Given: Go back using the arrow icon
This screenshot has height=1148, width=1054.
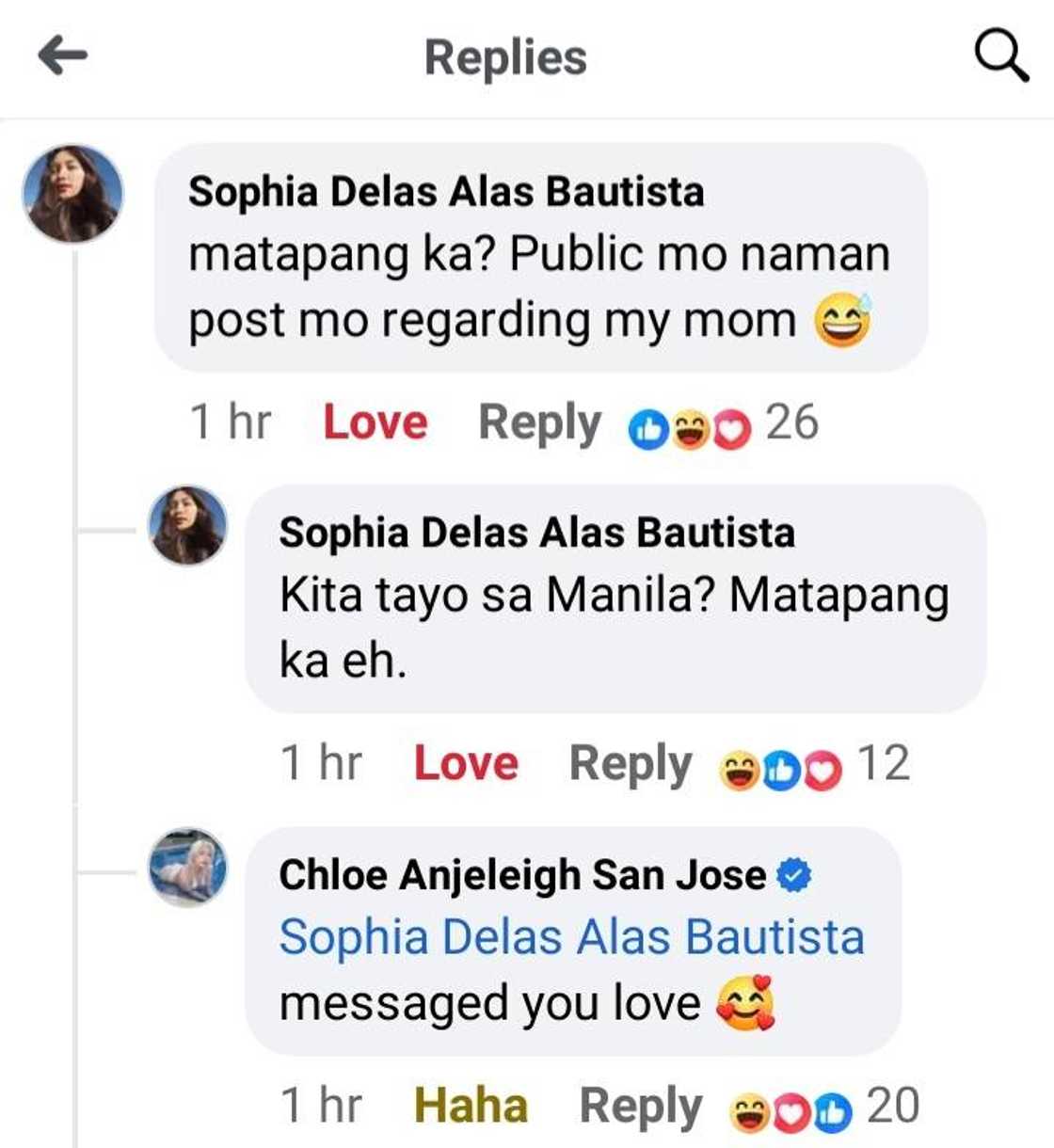Looking at the screenshot, I should [x=63, y=56].
